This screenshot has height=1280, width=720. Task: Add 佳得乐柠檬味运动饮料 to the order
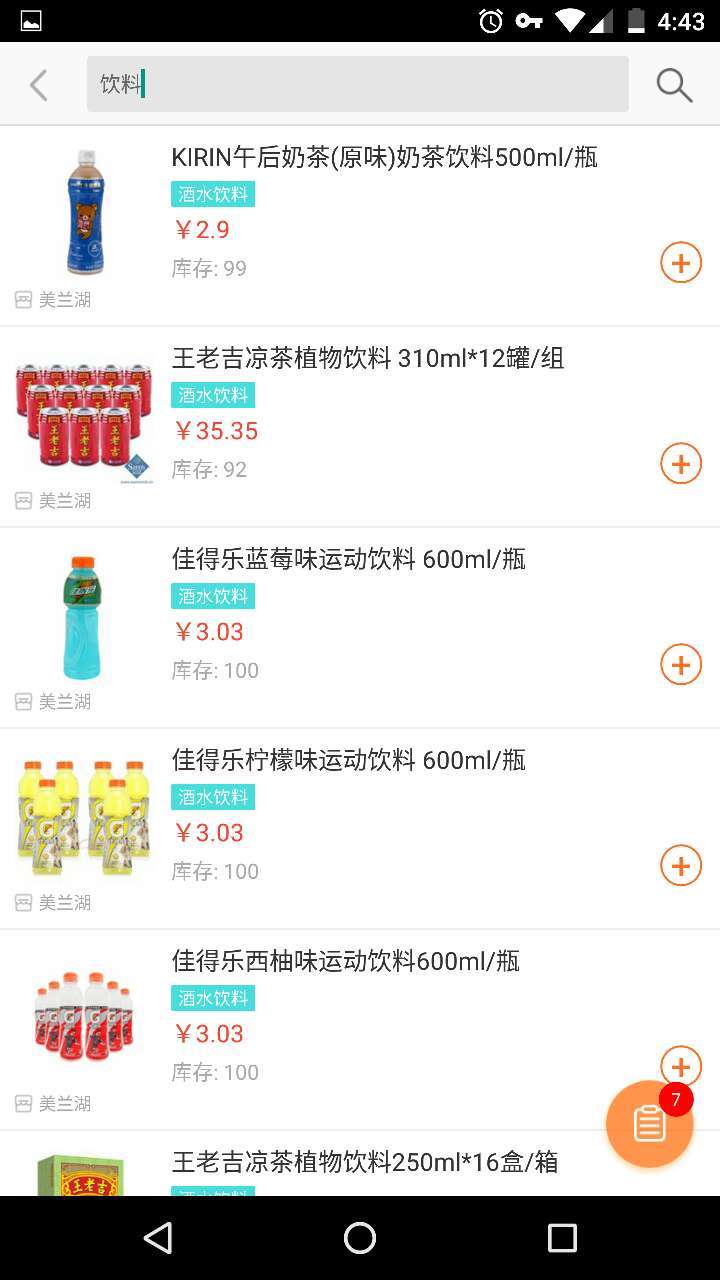click(x=680, y=866)
